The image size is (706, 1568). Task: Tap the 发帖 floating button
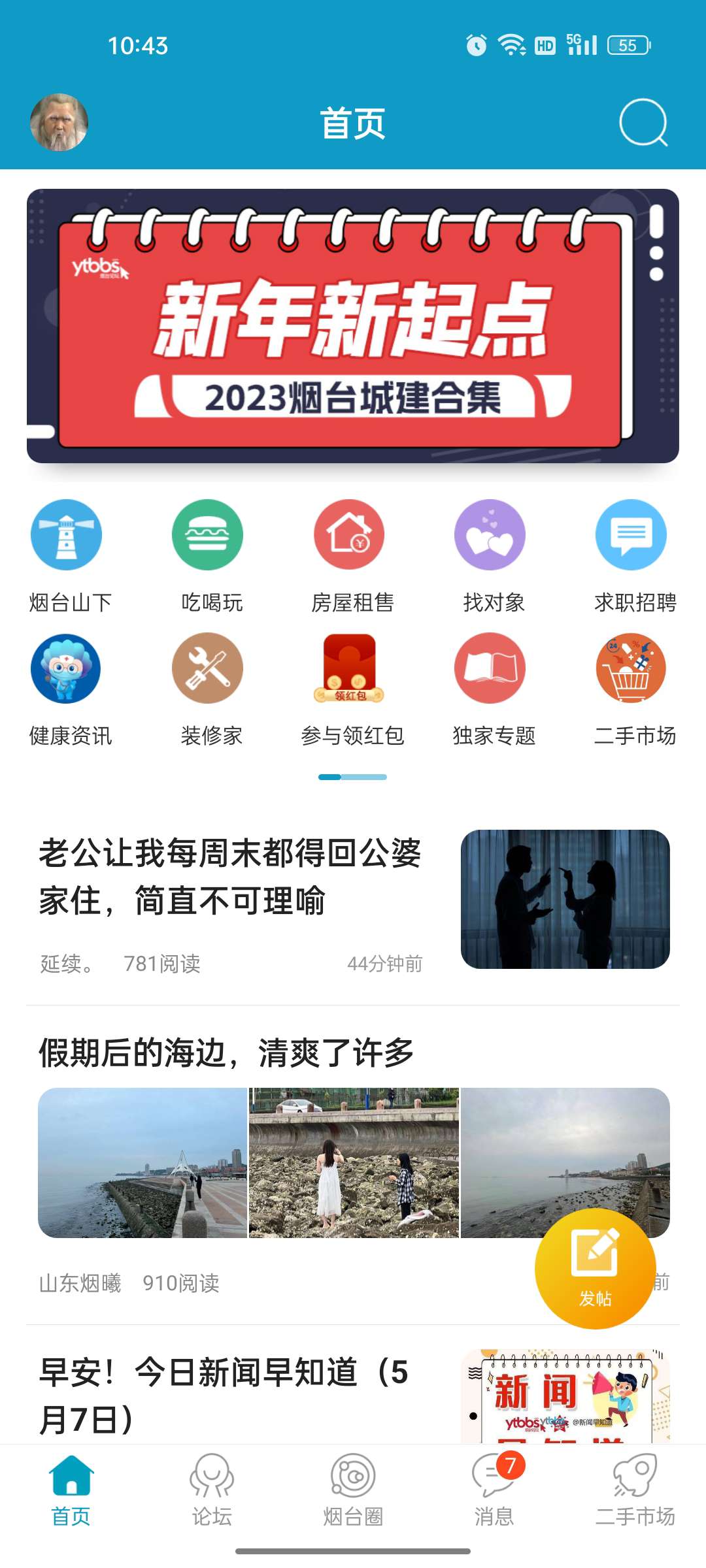coord(595,1268)
